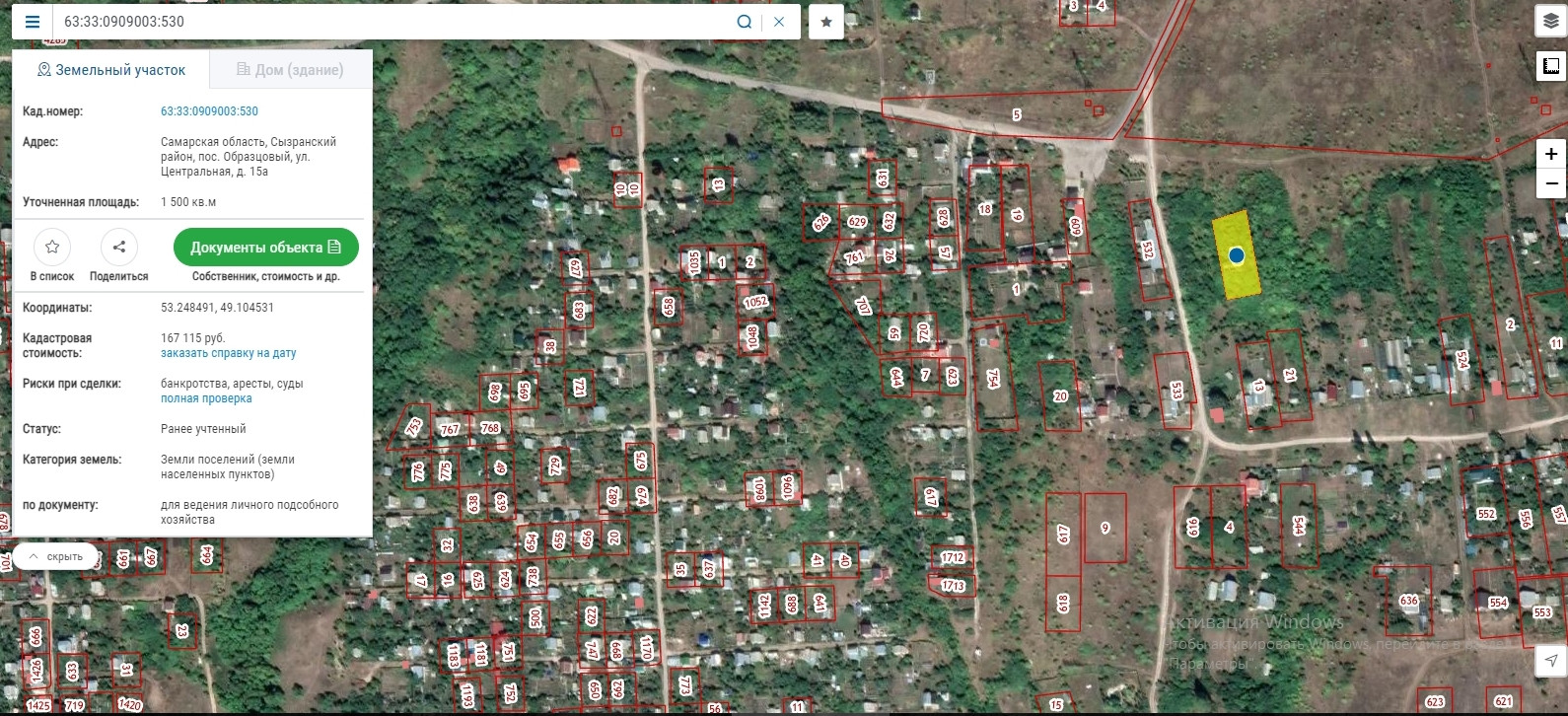This screenshot has height=716, width=1568.
Task: Open Документы объекта
Action: coord(266,247)
